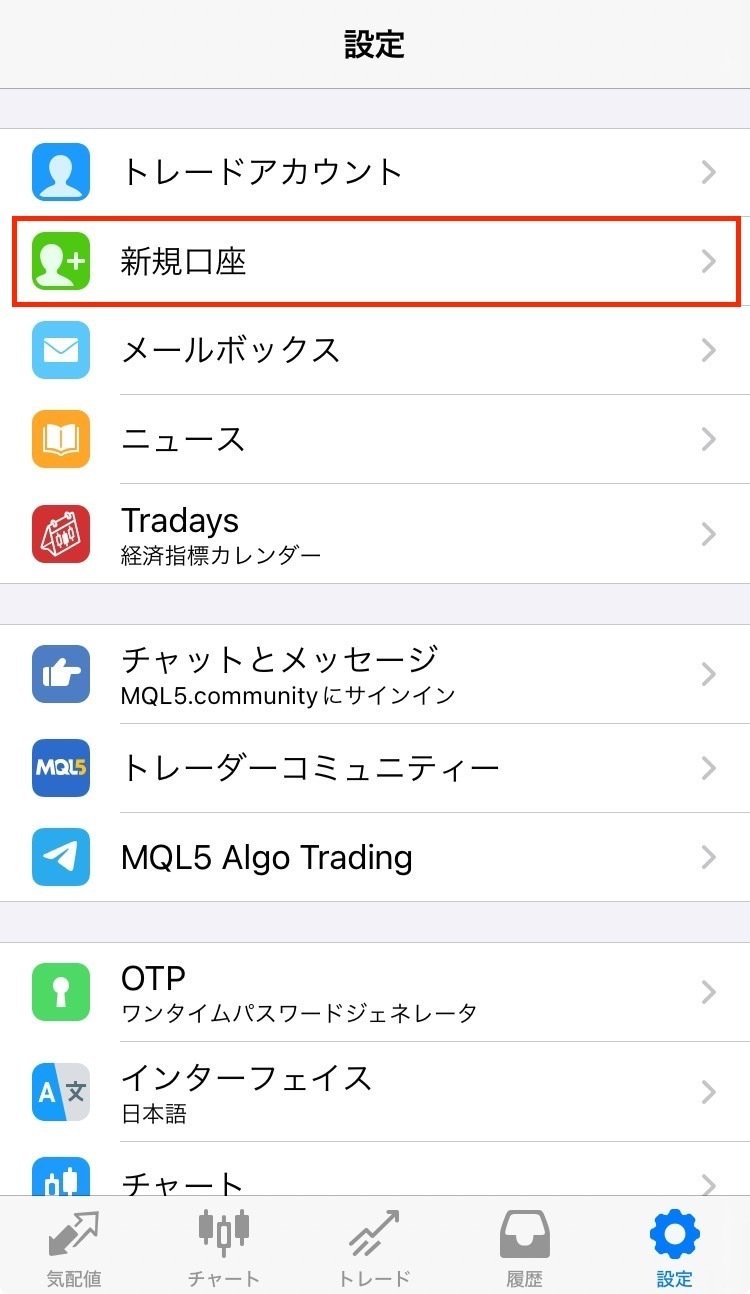The image size is (750, 1294).
Task: Open MQL5 Algo Trading
Action: (x=375, y=857)
